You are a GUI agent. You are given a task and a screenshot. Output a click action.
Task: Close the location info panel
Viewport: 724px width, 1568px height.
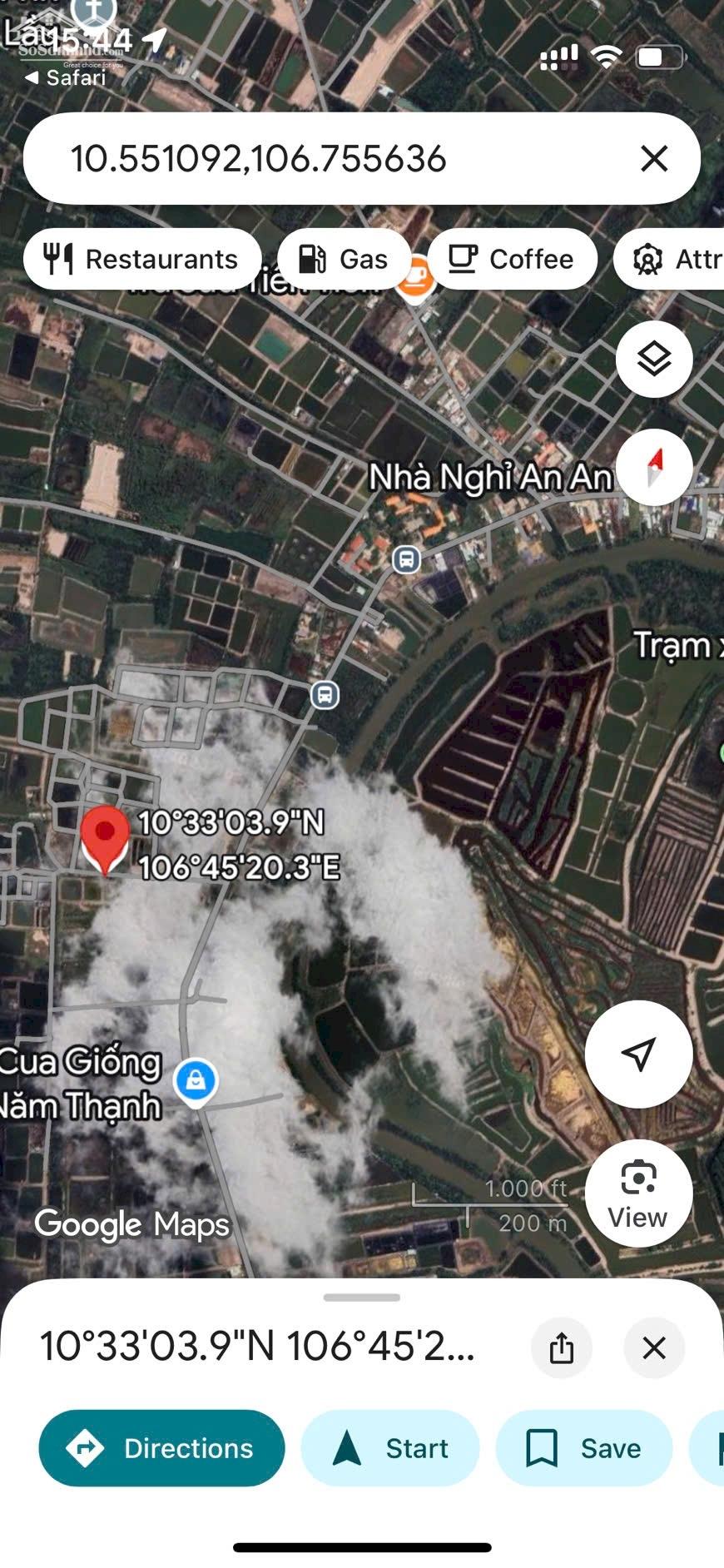point(654,1347)
